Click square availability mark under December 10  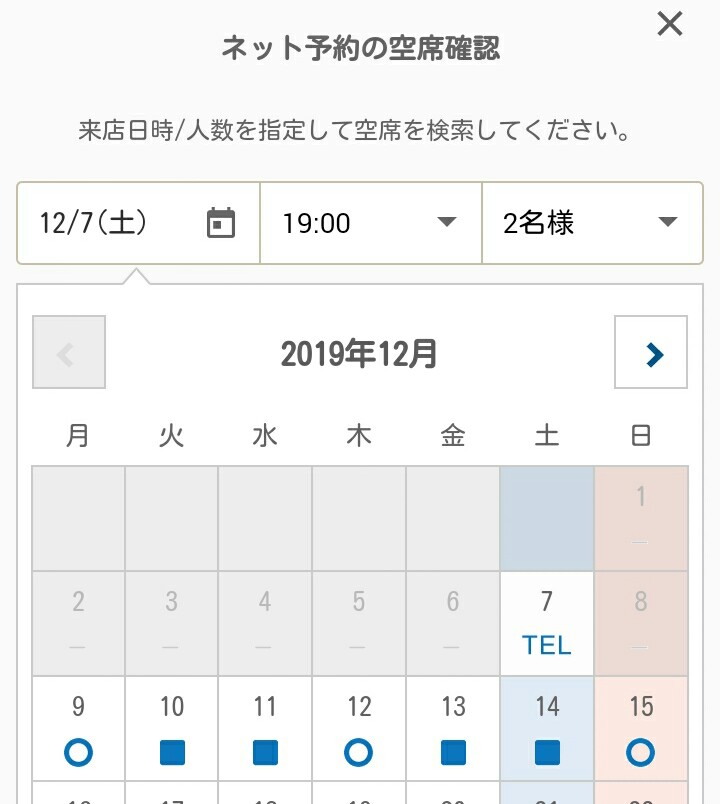point(171,751)
